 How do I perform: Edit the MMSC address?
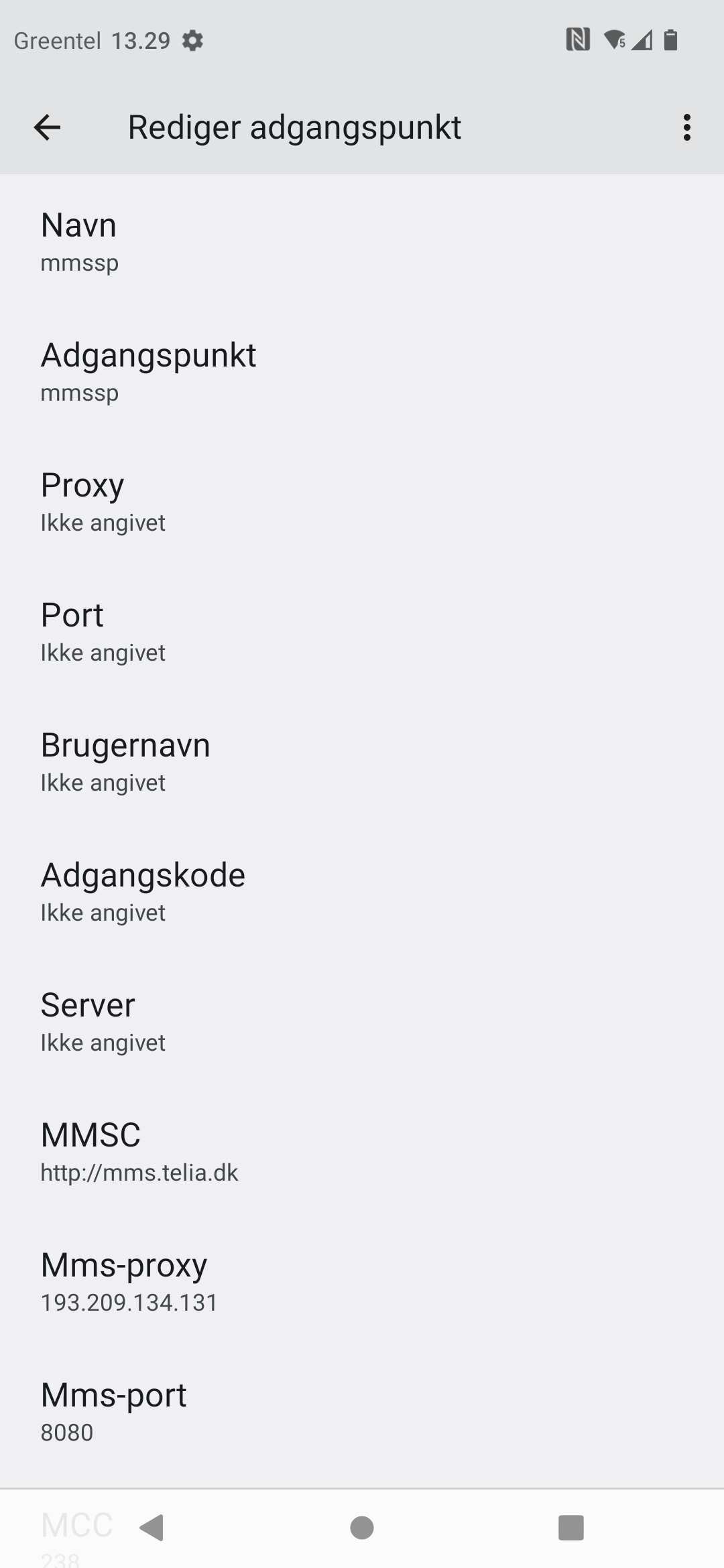point(362,1152)
